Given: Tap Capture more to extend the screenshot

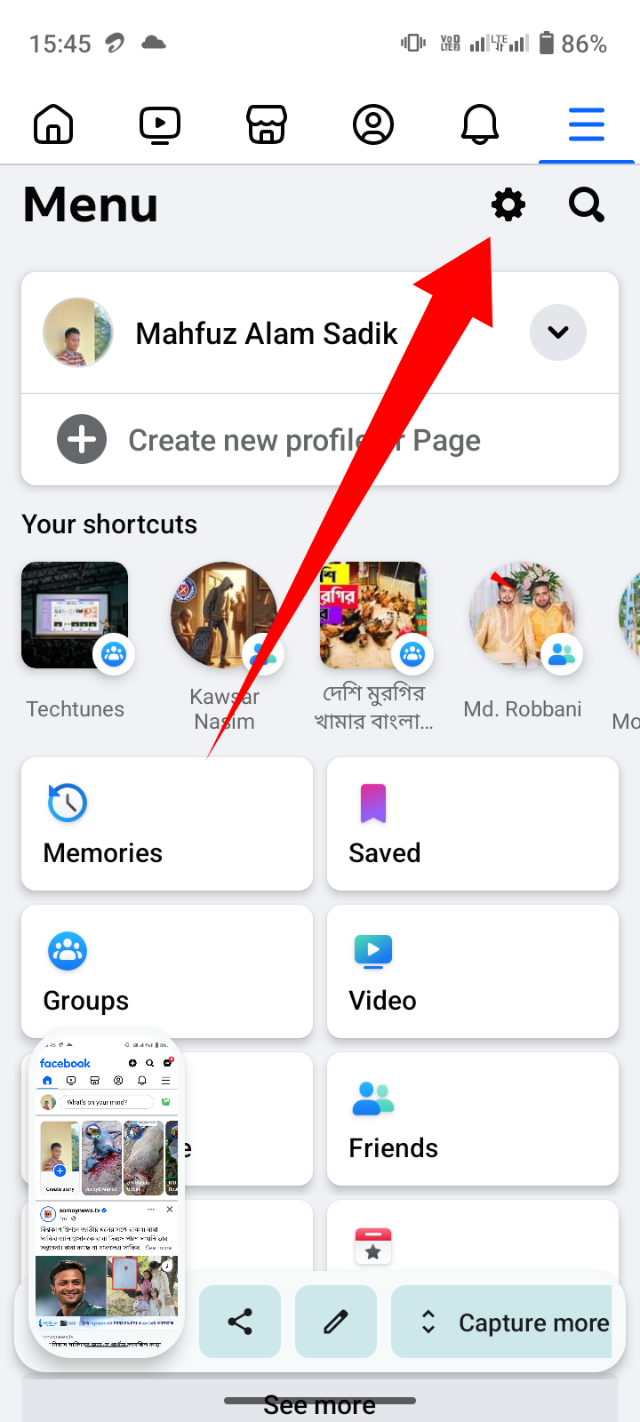Looking at the screenshot, I should (515, 1322).
